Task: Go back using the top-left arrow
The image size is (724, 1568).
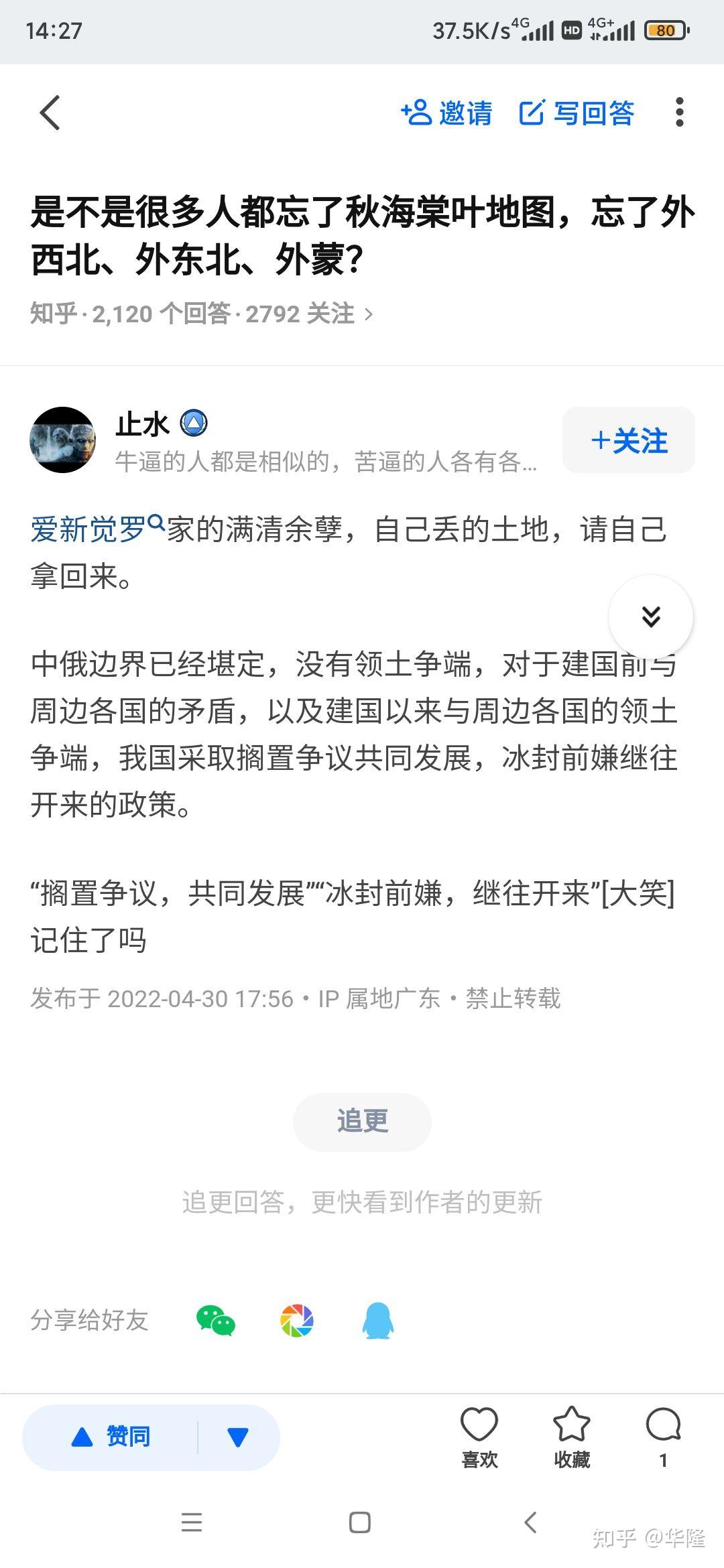Action: (50, 113)
